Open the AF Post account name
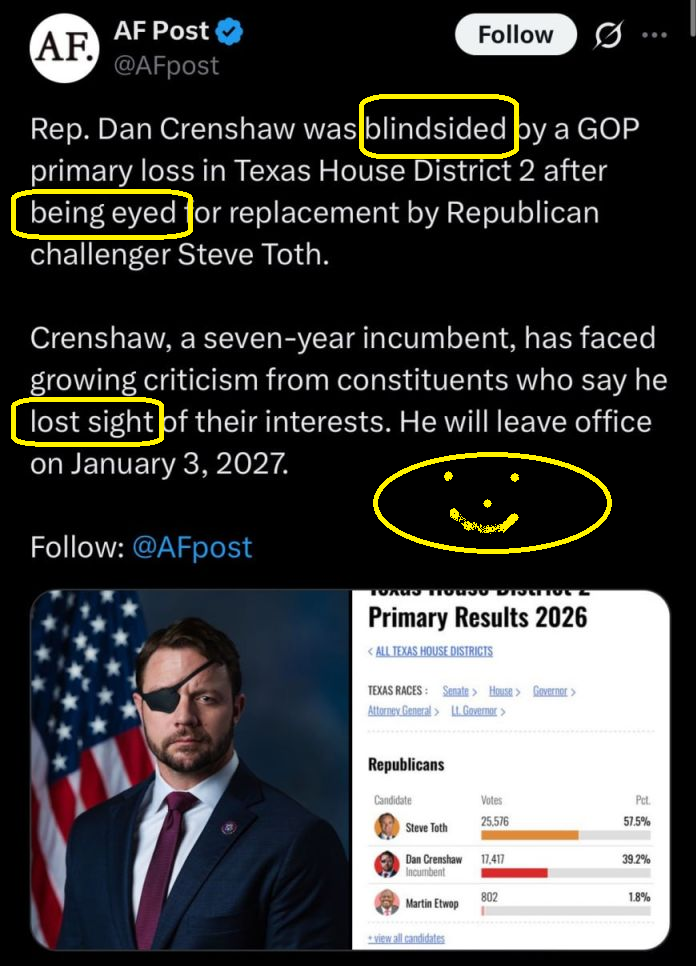 161,30
